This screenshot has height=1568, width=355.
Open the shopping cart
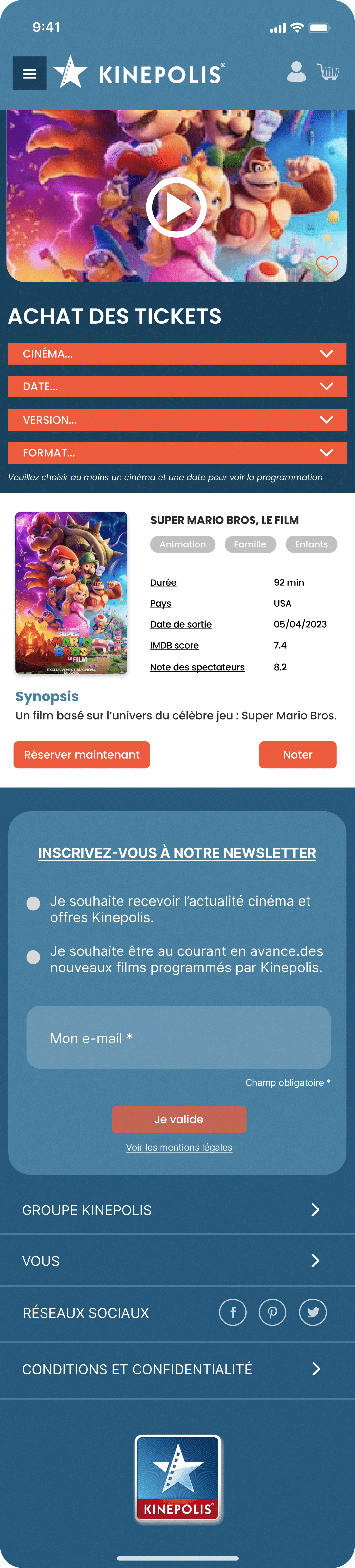click(328, 71)
